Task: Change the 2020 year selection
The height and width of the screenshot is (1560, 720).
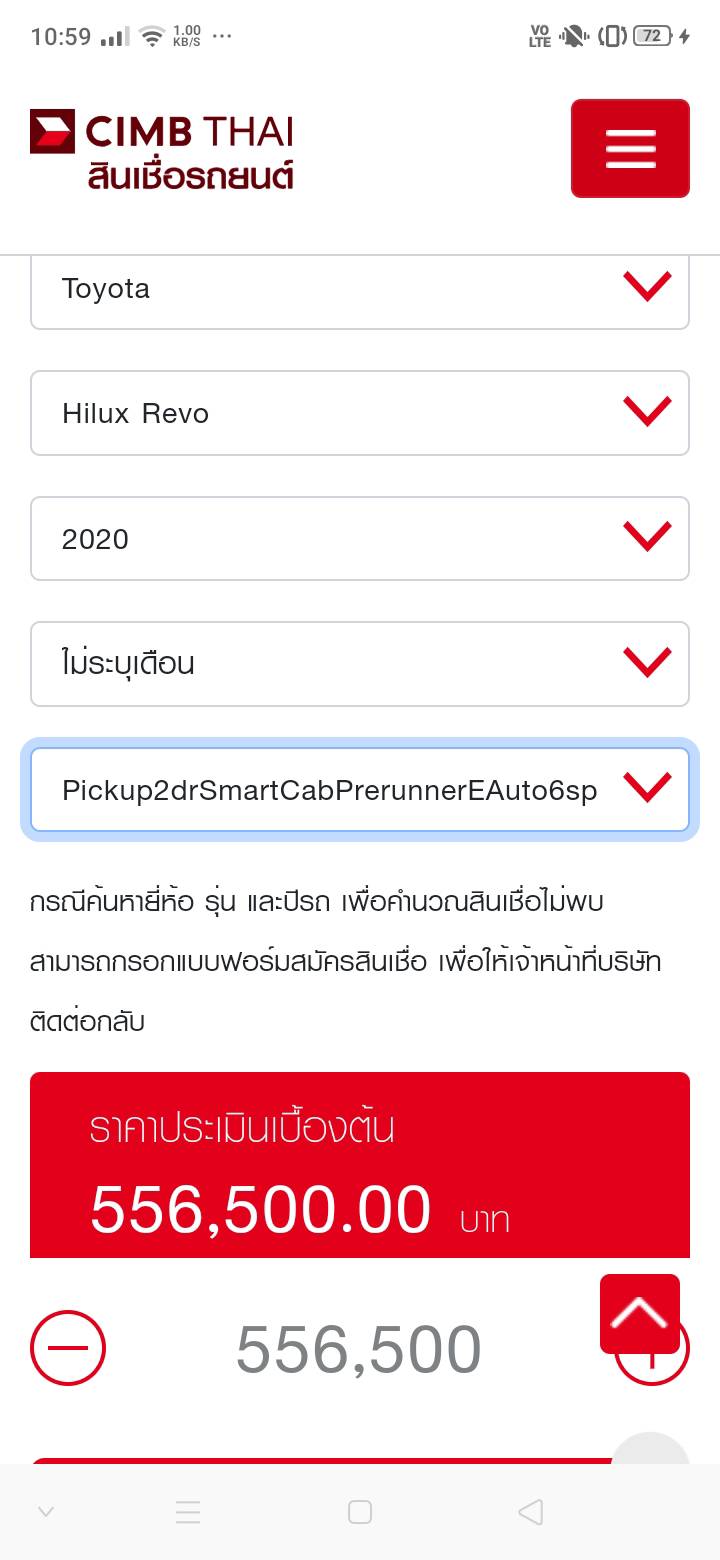Action: coord(360,539)
